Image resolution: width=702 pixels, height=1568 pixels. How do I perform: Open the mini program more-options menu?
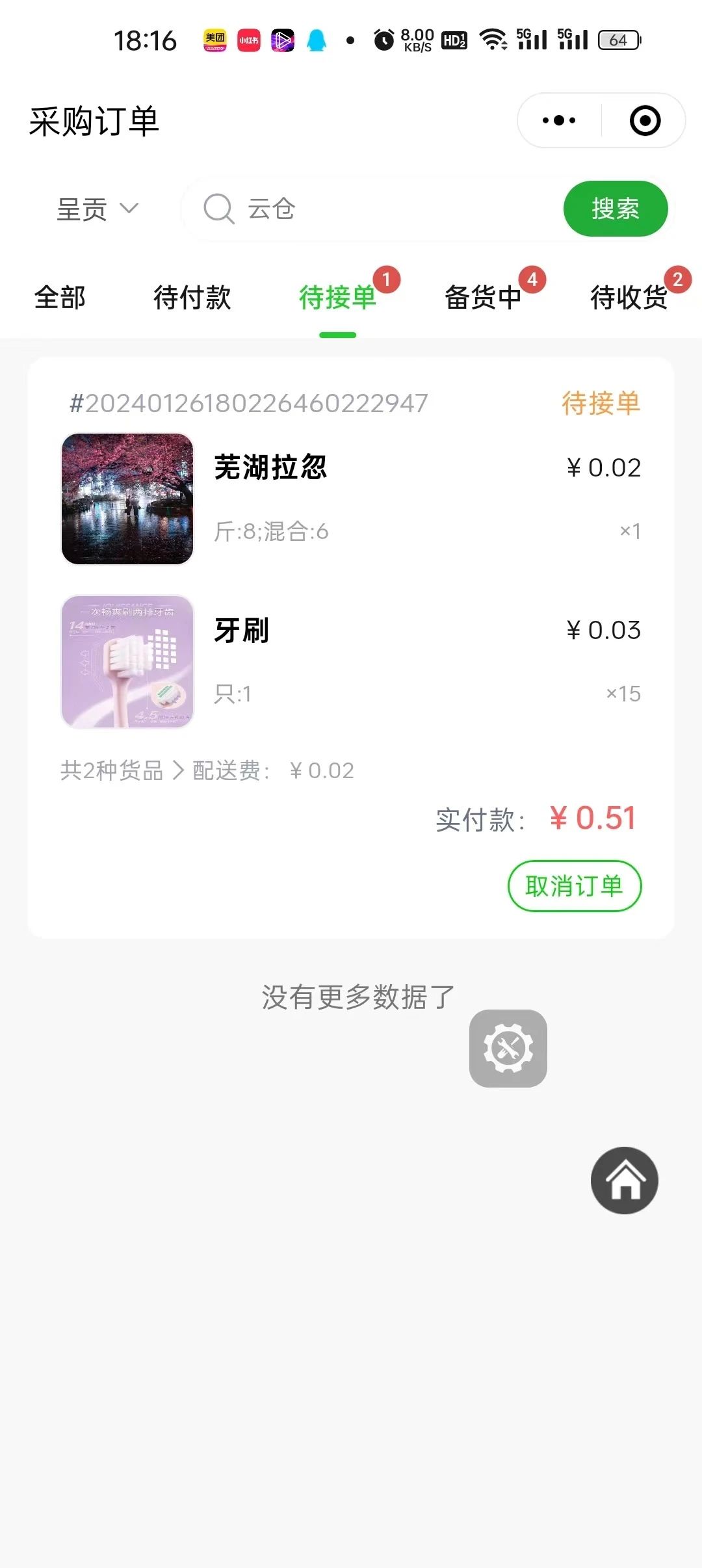tap(559, 120)
